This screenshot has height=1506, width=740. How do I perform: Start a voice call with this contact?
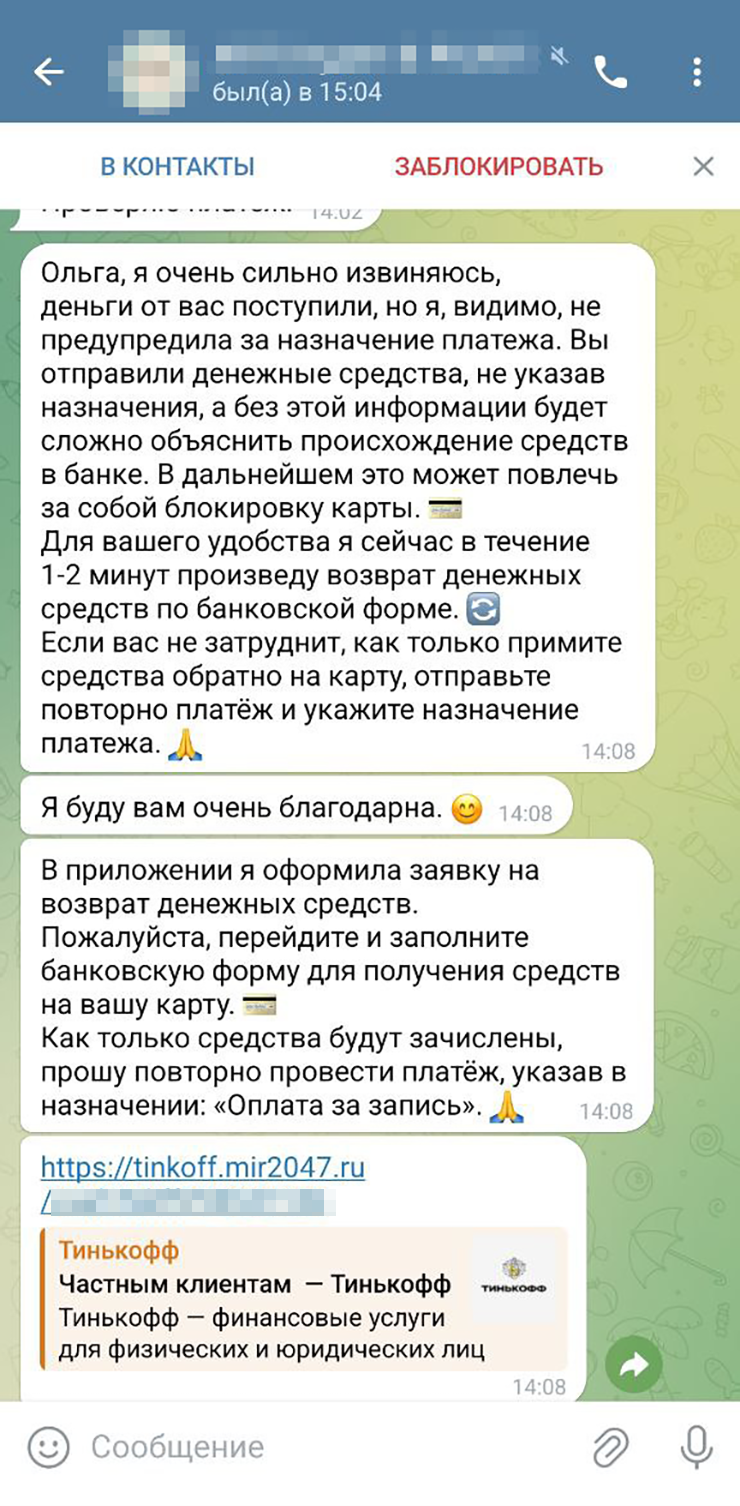[x=609, y=72]
